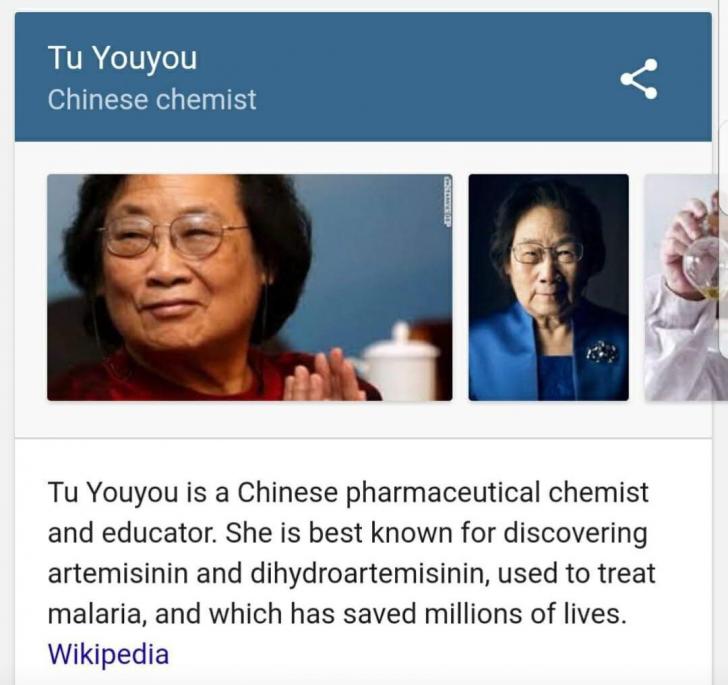Share the Tu Youyou knowledge panel
Image resolution: width=728 pixels, height=685 pixels.
coord(639,79)
